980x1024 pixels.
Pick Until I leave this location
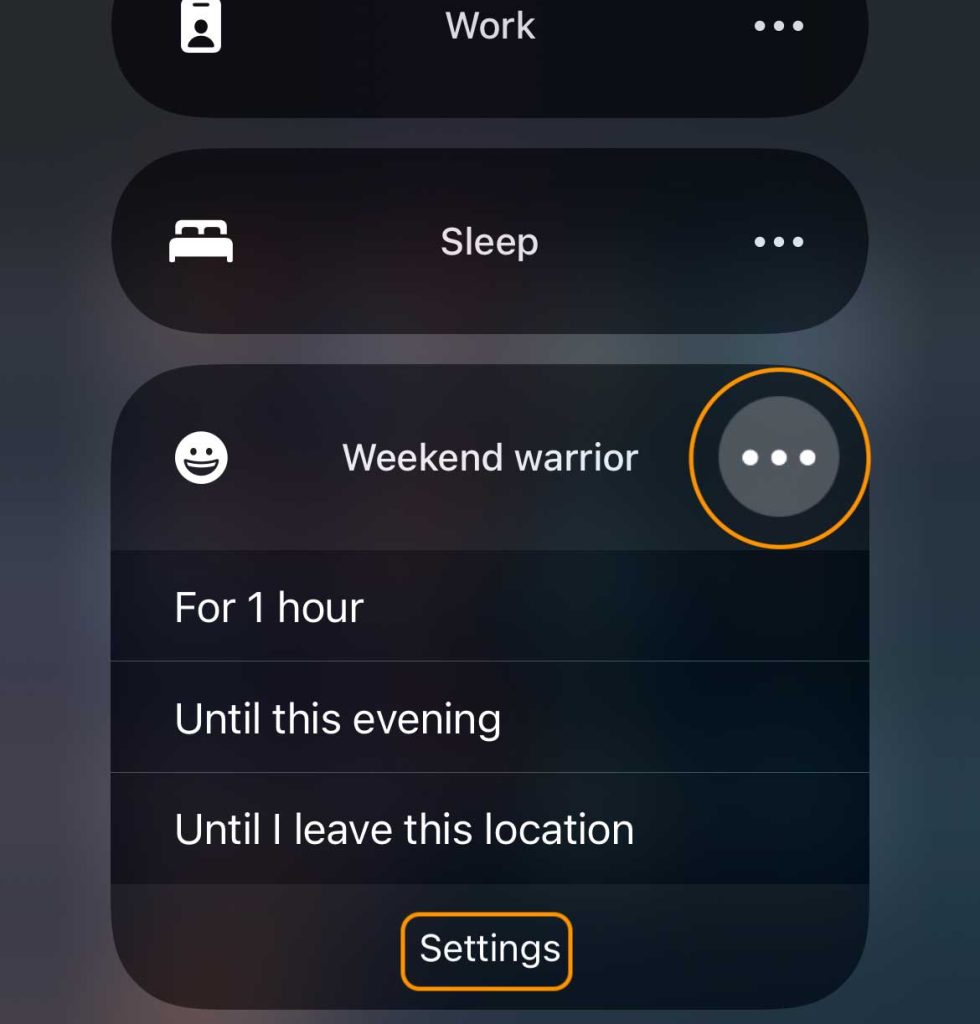coord(489,829)
